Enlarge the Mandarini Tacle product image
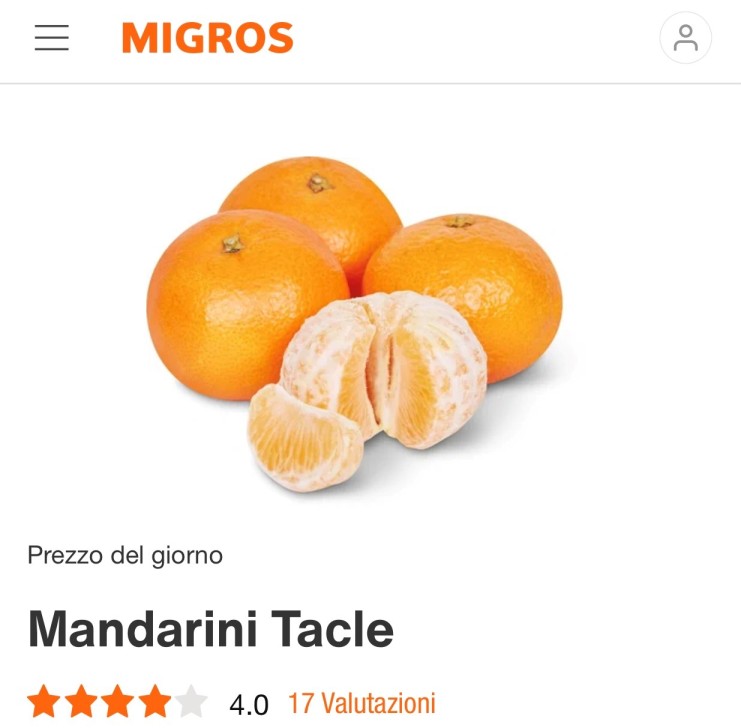The image size is (741, 728). 360,320
